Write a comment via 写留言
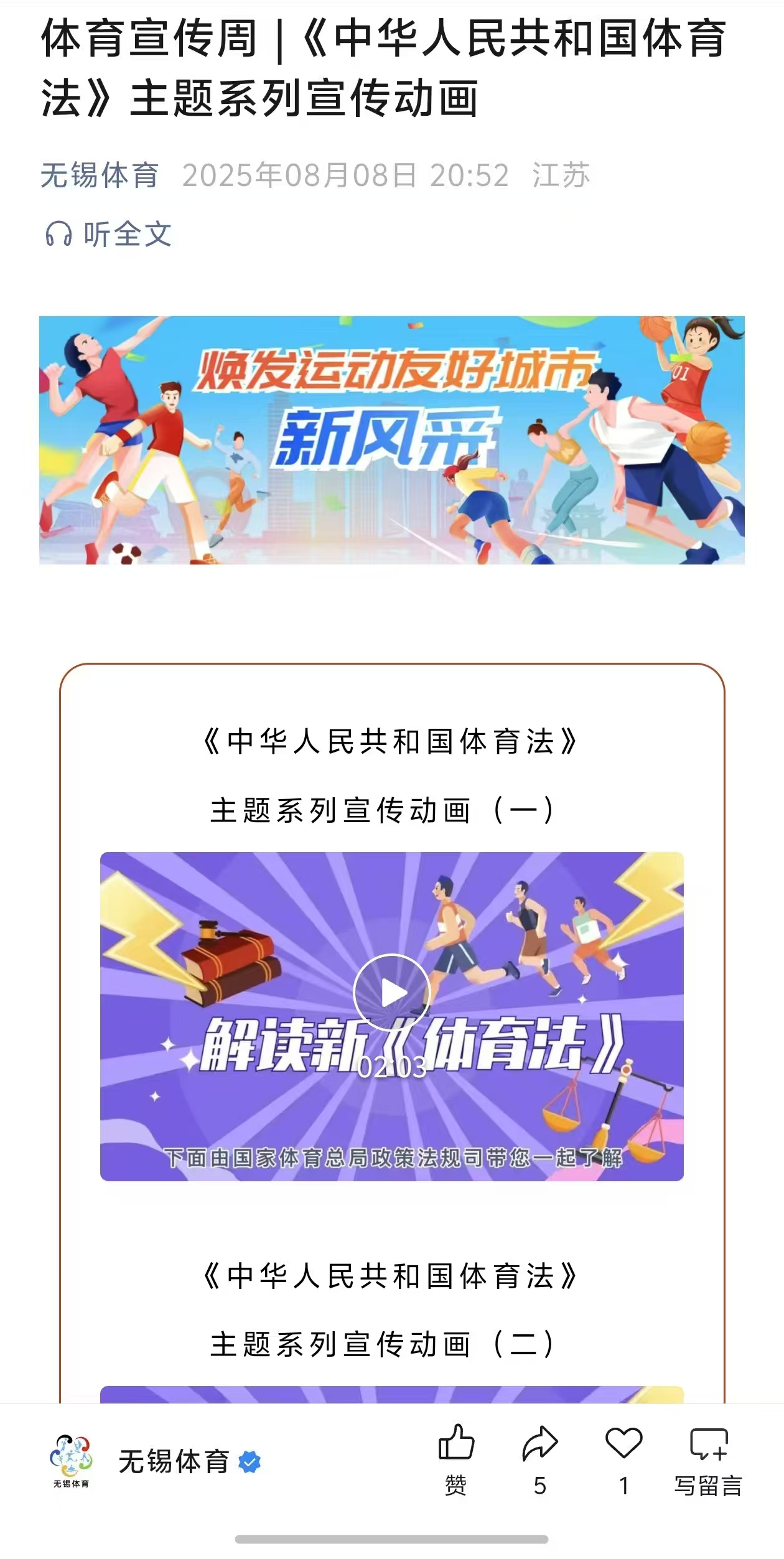The image size is (784, 1559). 708,1456
